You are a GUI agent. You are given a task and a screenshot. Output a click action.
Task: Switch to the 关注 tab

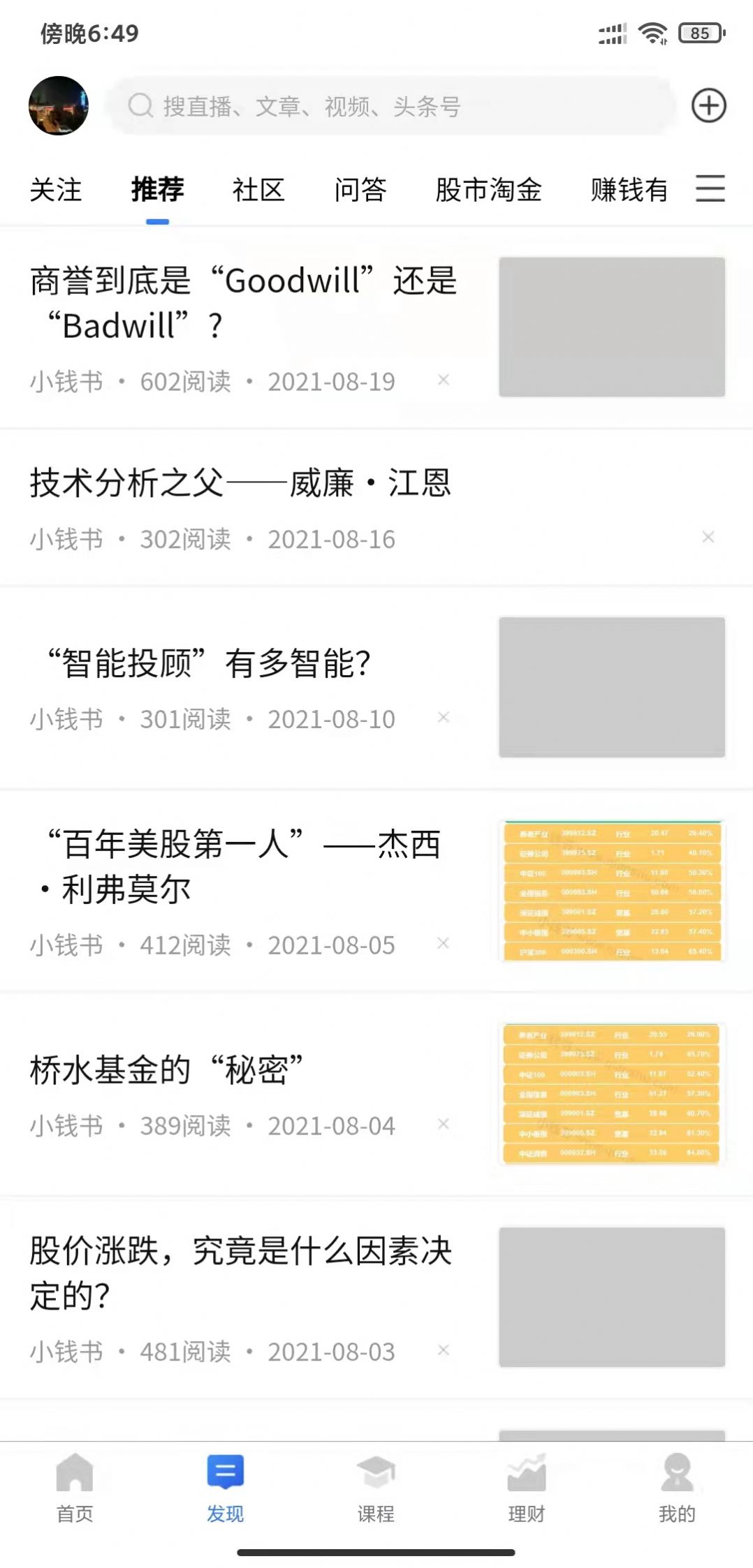56,190
